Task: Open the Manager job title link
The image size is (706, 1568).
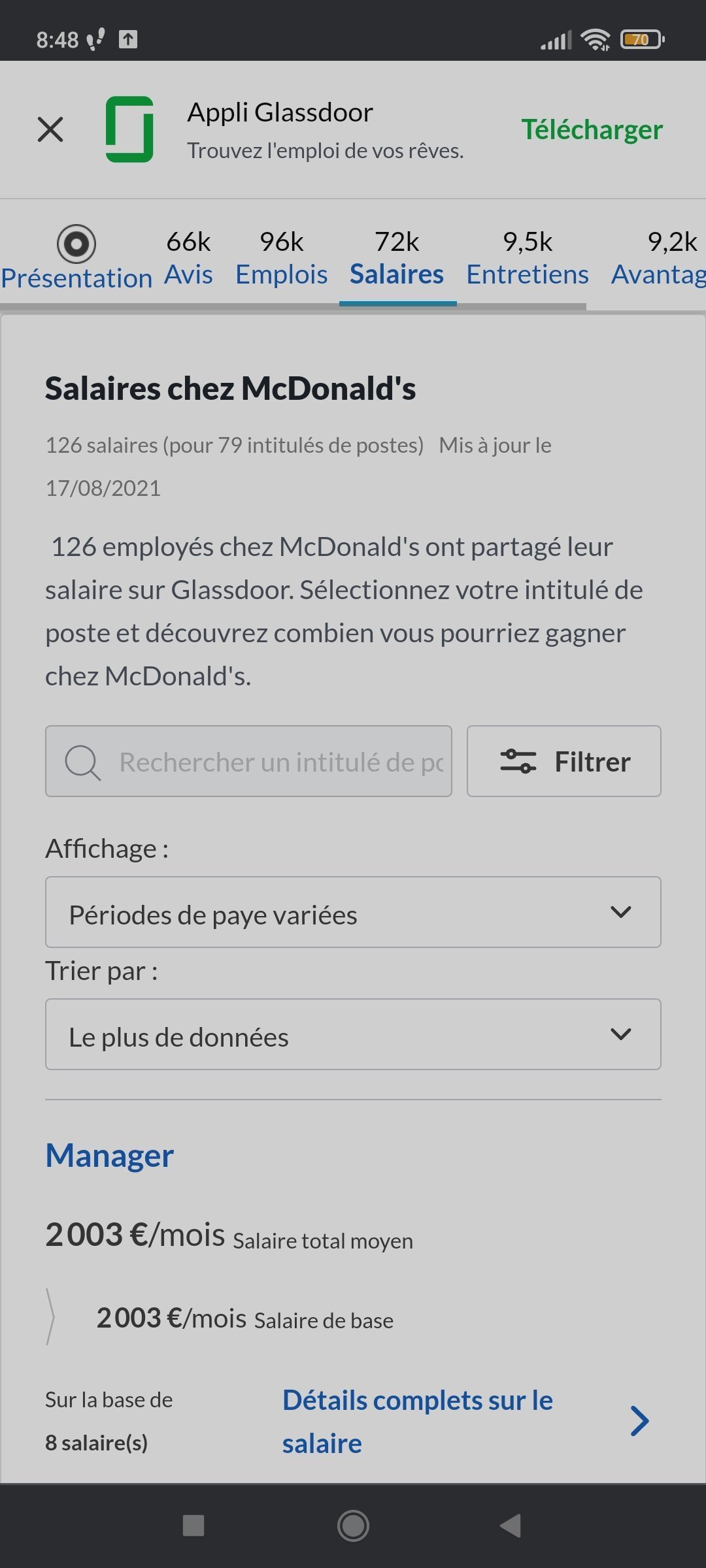Action: [x=109, y=1155]
